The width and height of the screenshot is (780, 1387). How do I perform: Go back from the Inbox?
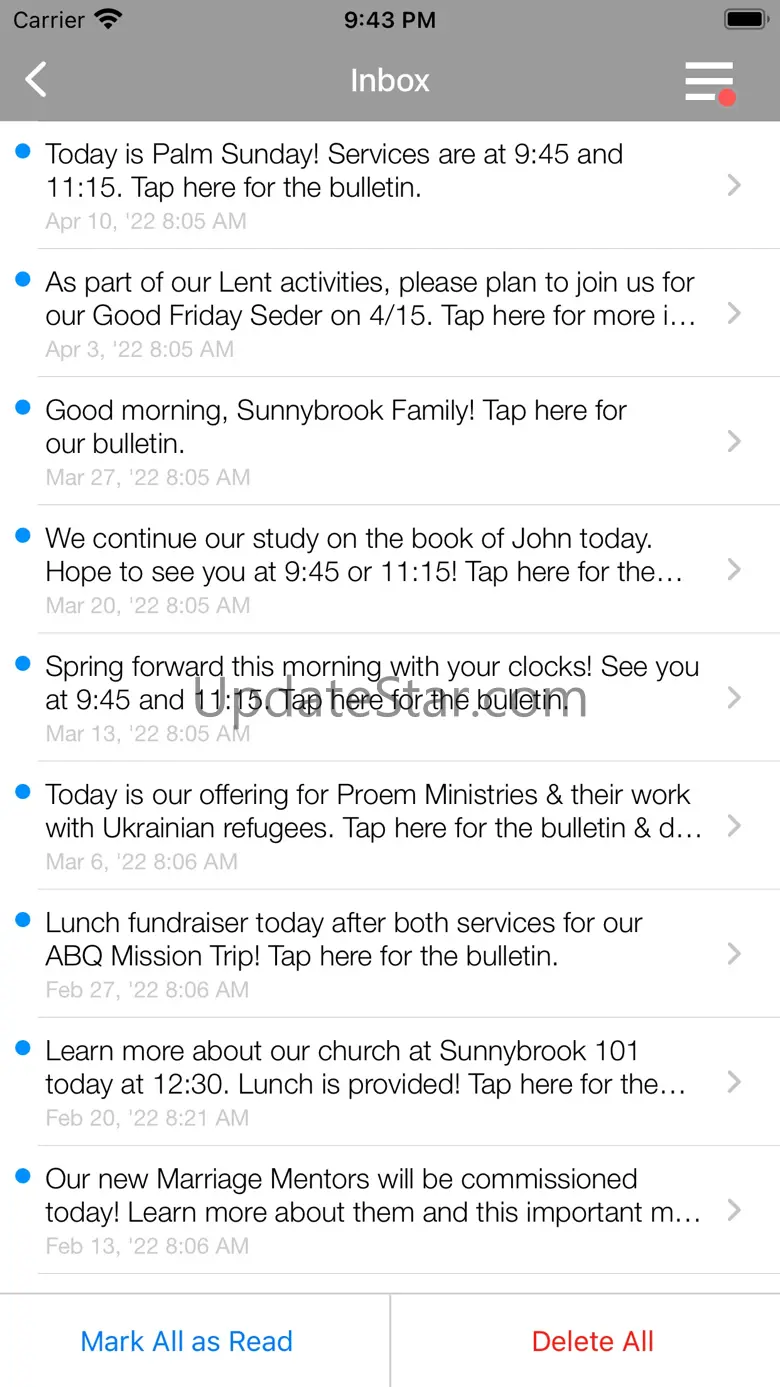tap(36, 80)
